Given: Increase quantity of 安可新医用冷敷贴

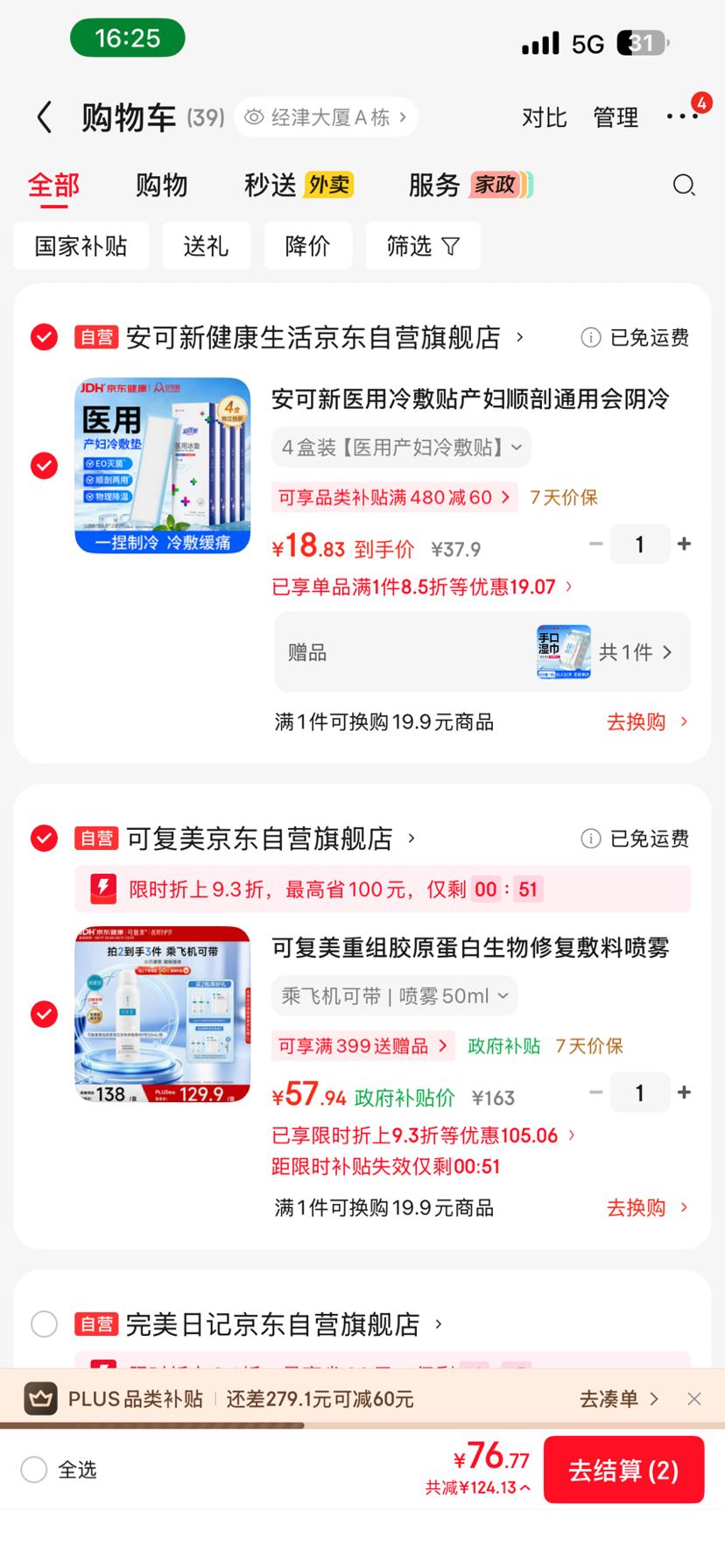Looking at the screenshot, I should coord(685,545).
